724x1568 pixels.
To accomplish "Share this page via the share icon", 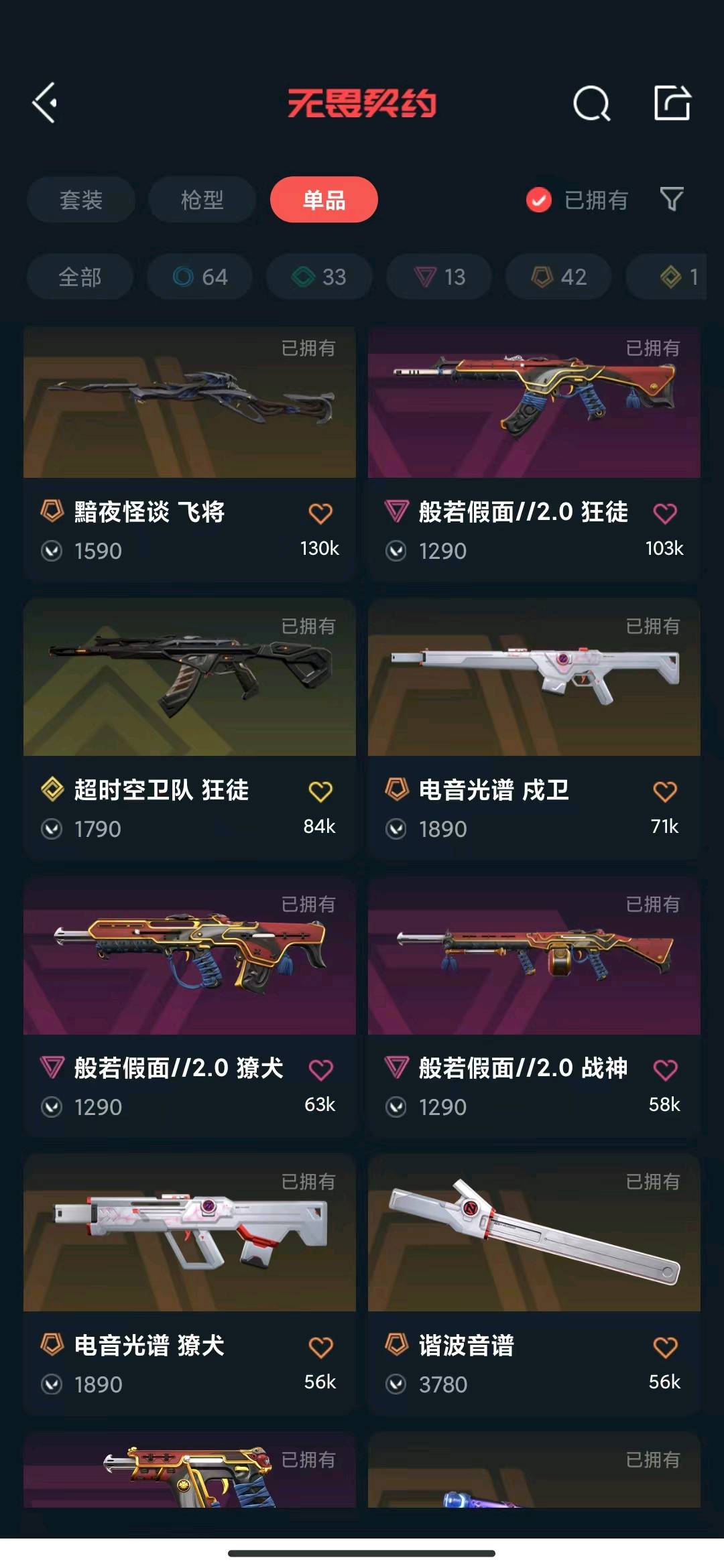I will click(x=672, y=103).
